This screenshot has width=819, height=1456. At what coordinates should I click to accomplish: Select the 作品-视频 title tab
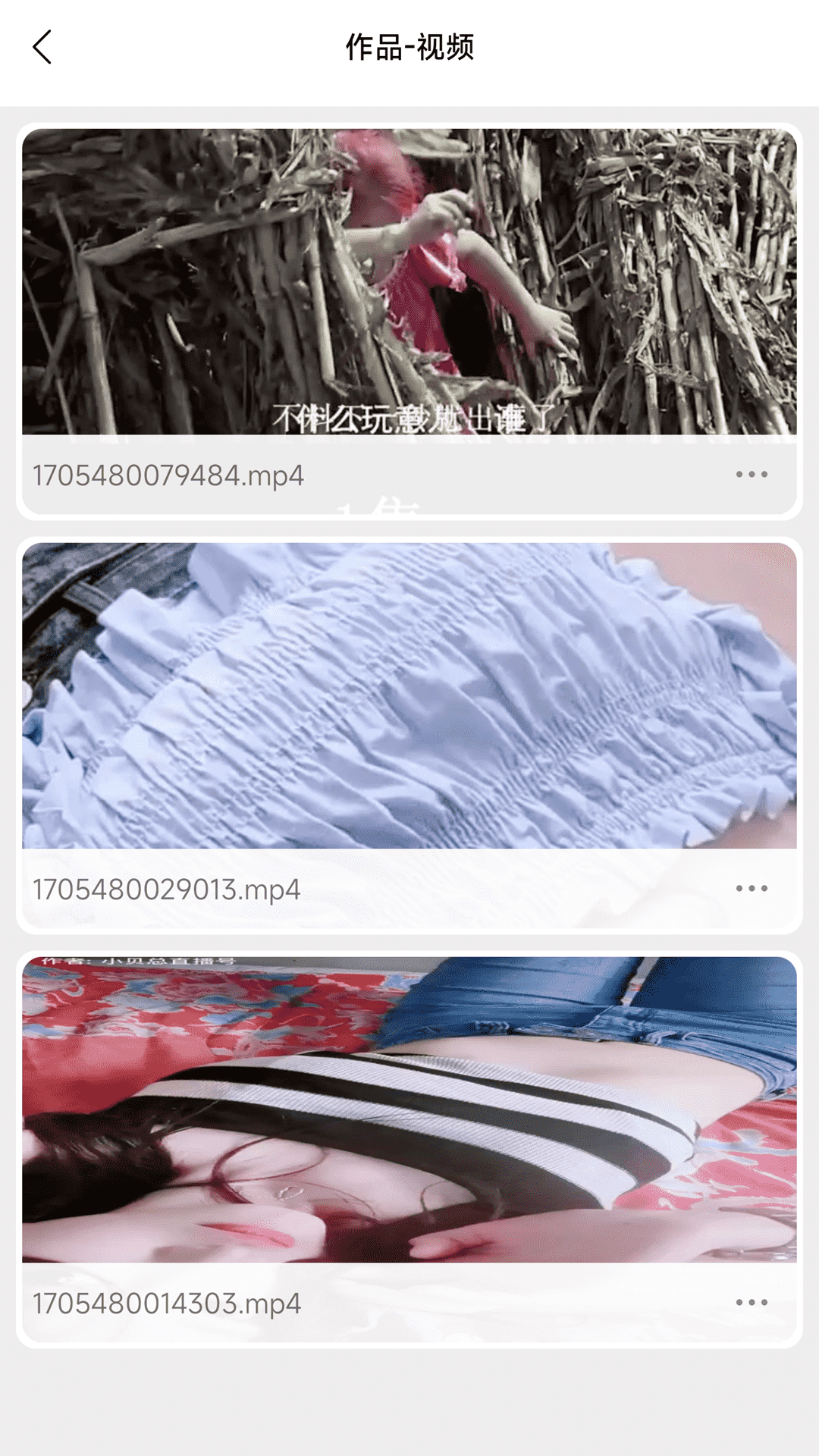pyautogui.click(x=409, y=48)
